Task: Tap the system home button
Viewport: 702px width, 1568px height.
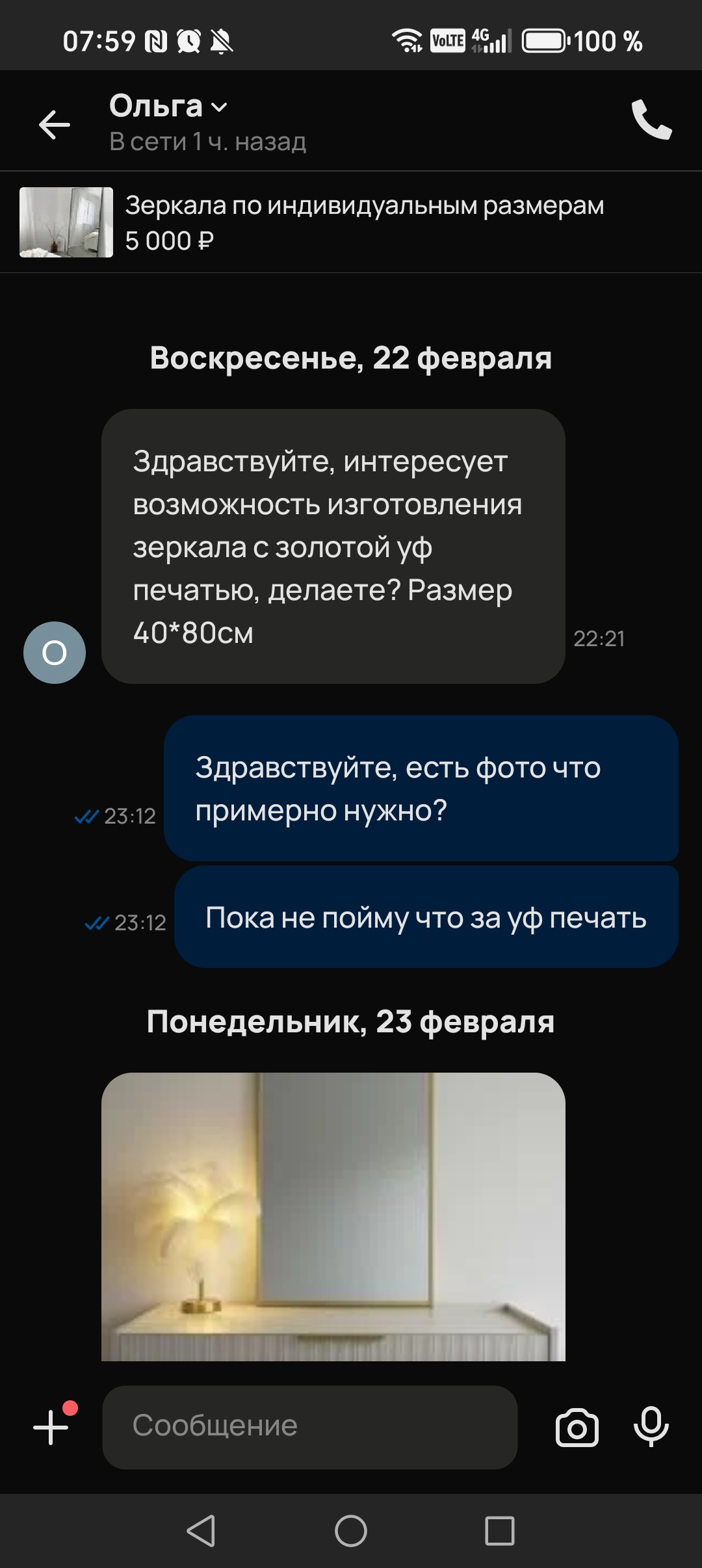Action: coord(351,1531)
